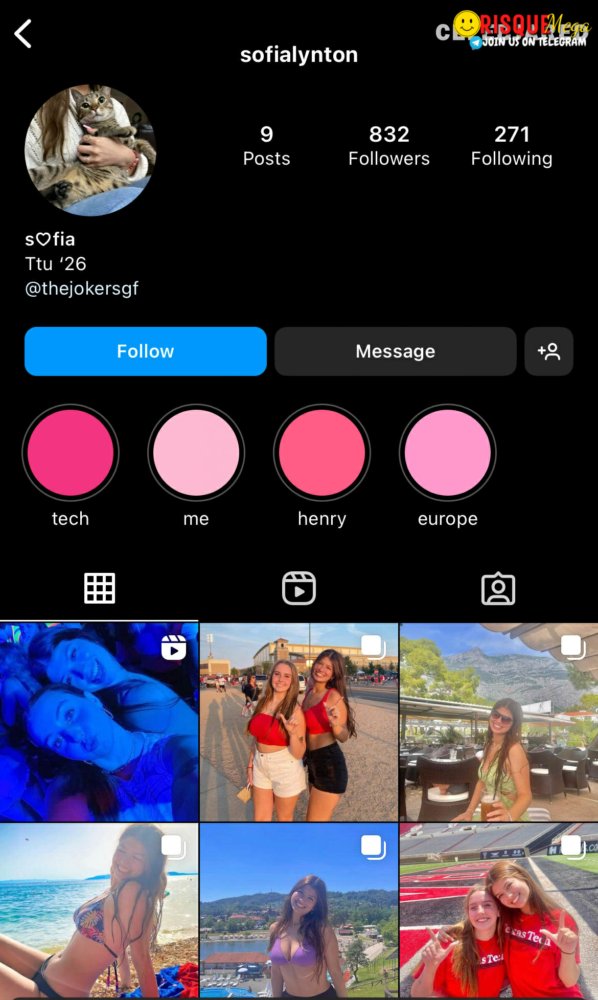This screenshot has height=1000, width=598.
Task: Open the blue-lit reel post
Action: pos(99,722)
